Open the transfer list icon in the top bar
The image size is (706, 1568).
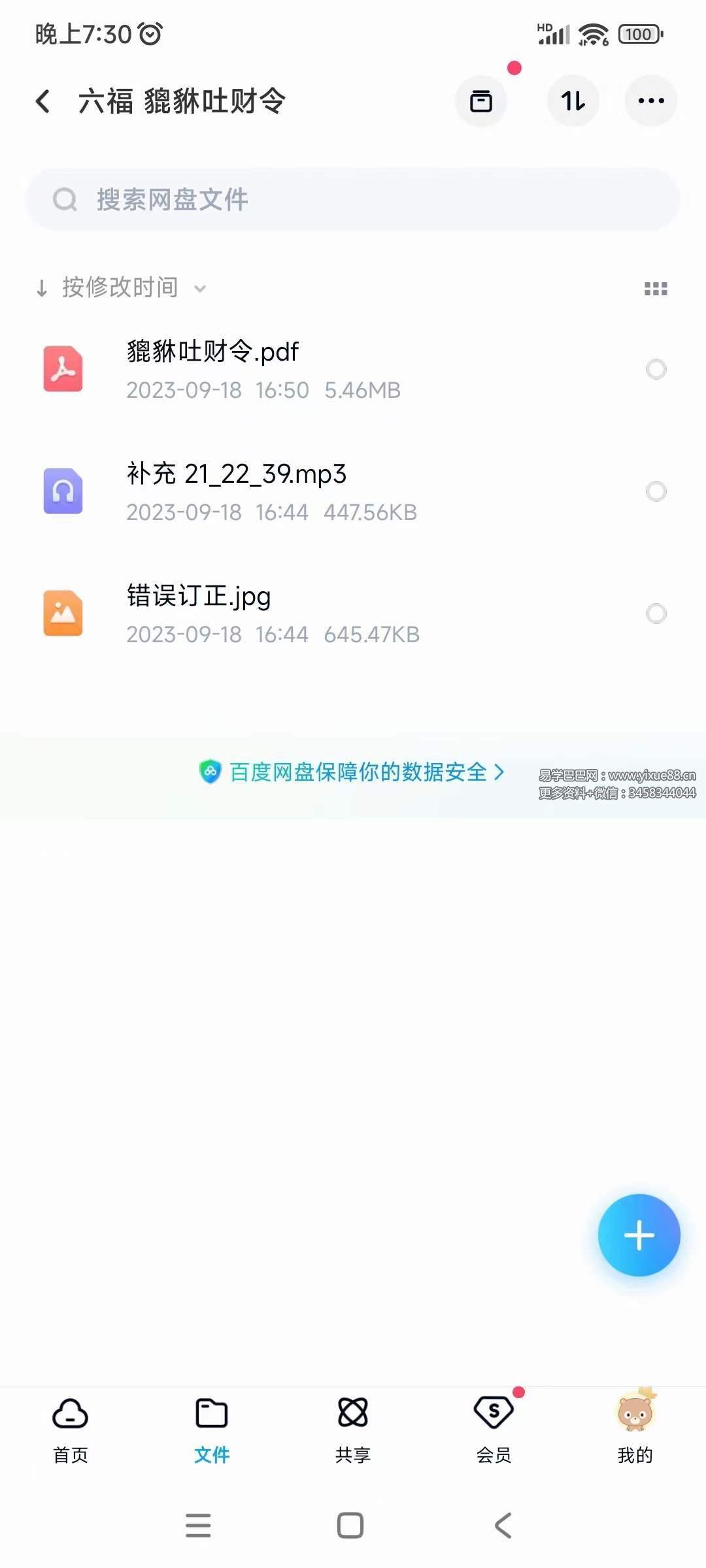[481, 101]
